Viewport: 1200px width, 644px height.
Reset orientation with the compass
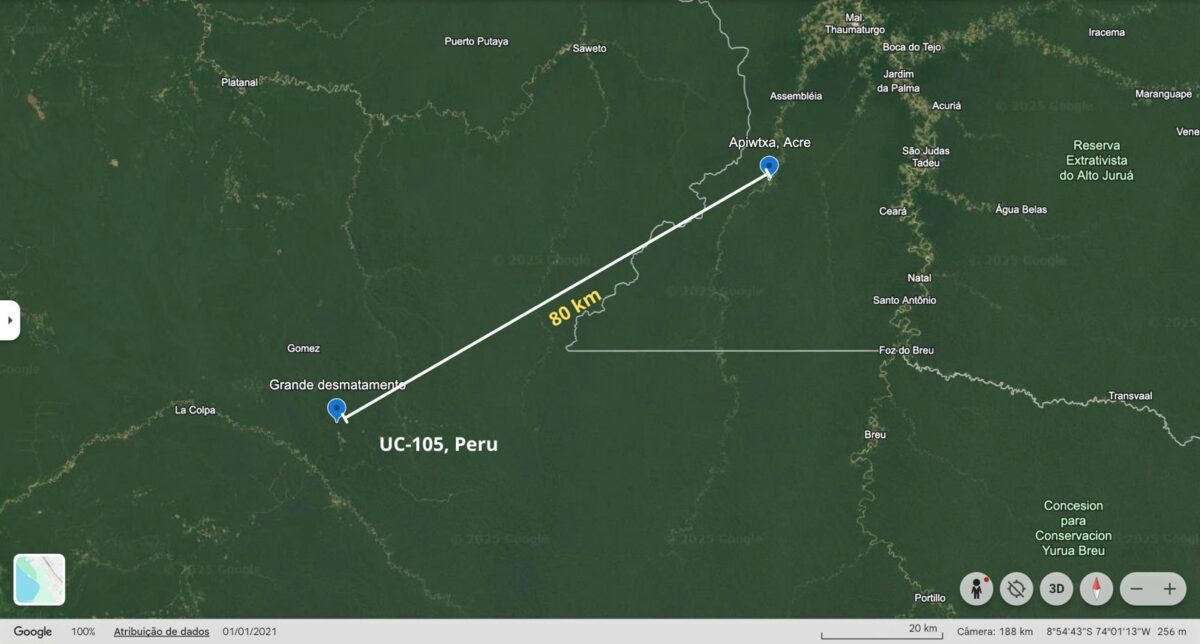click(1096, 589)
